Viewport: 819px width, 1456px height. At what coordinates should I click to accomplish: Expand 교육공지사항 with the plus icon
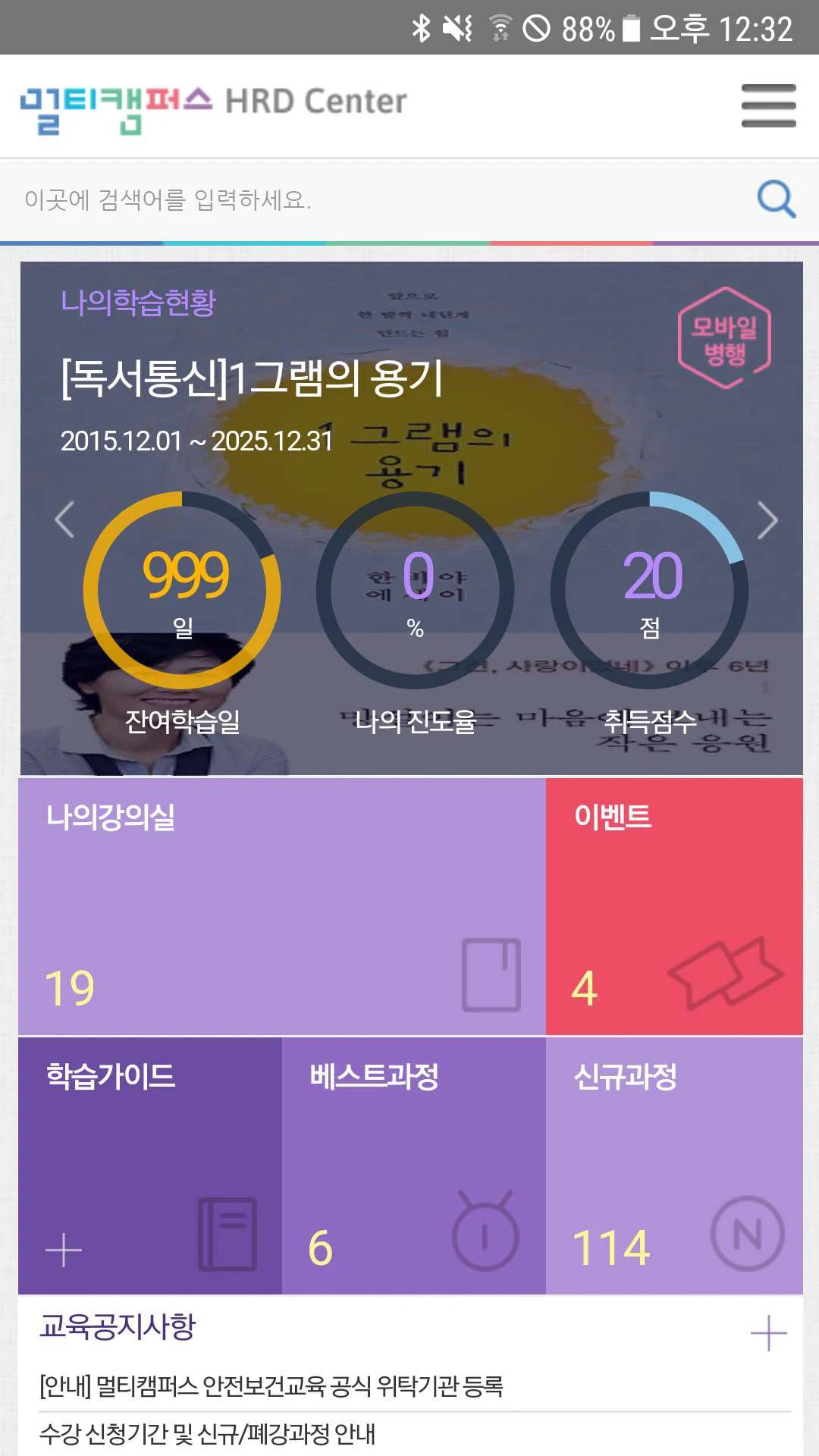pyautogui.click(x=768, y=1333)
